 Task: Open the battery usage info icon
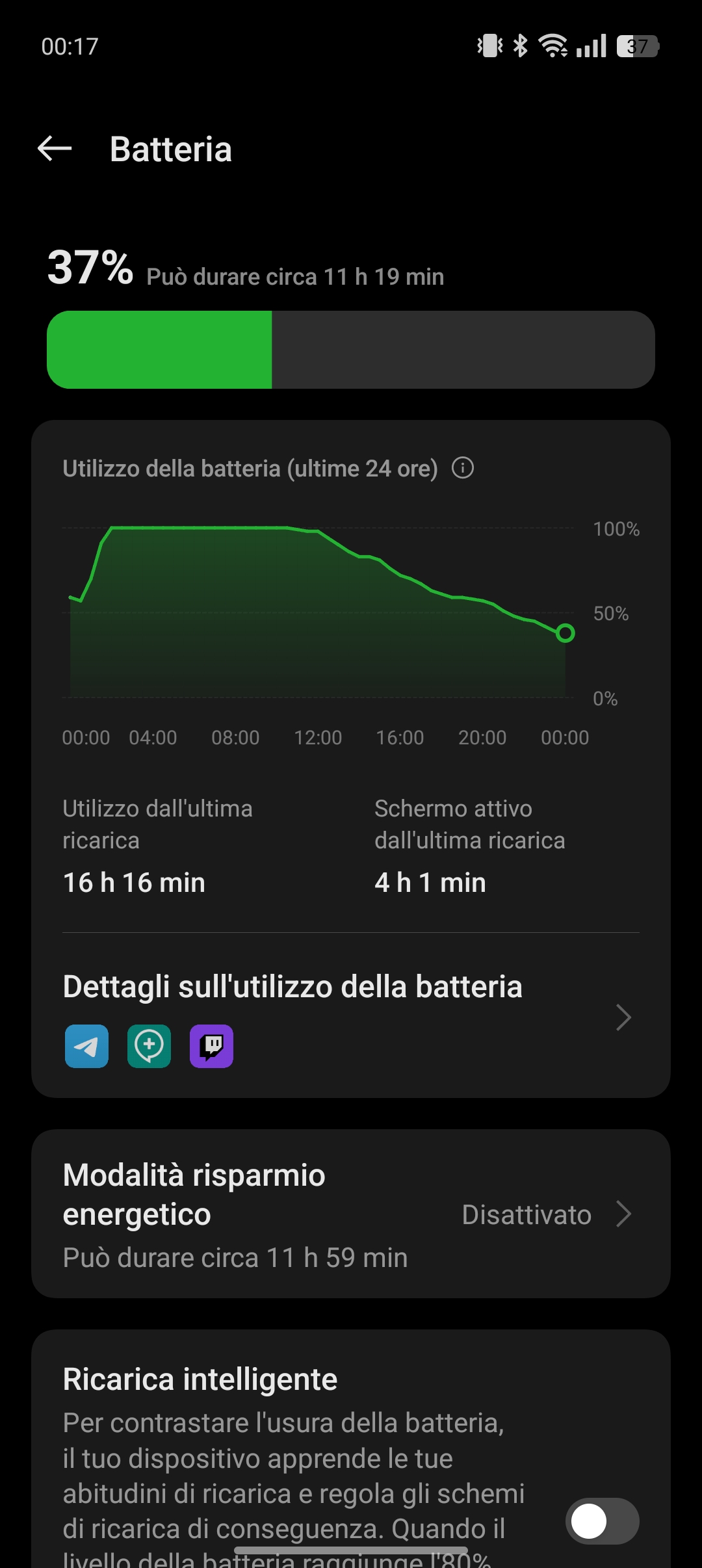[x=463, y=467]
